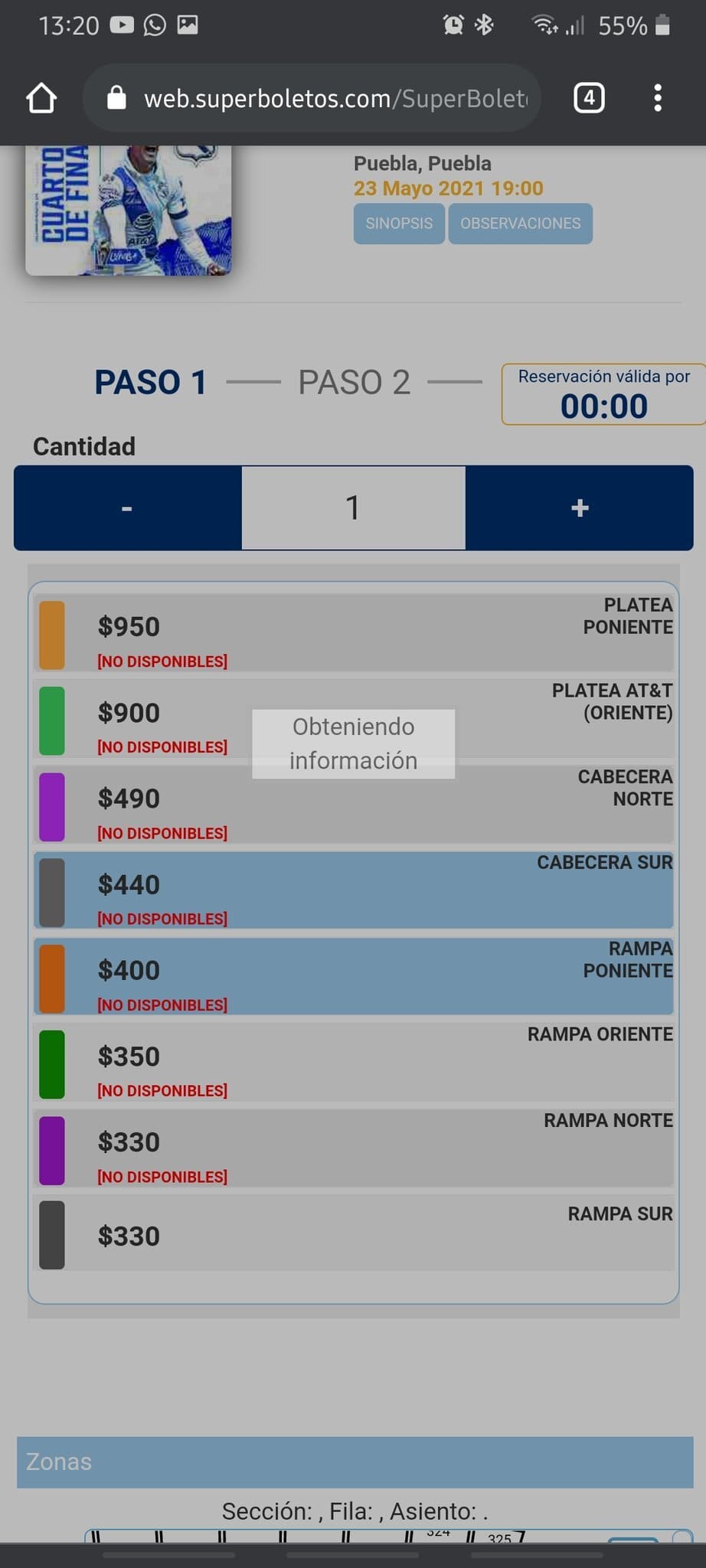Decrease ticket quantity with minus button
The width and height of the screenshot is (706, 1568).
pyautogui.click(x=126, y=507)
